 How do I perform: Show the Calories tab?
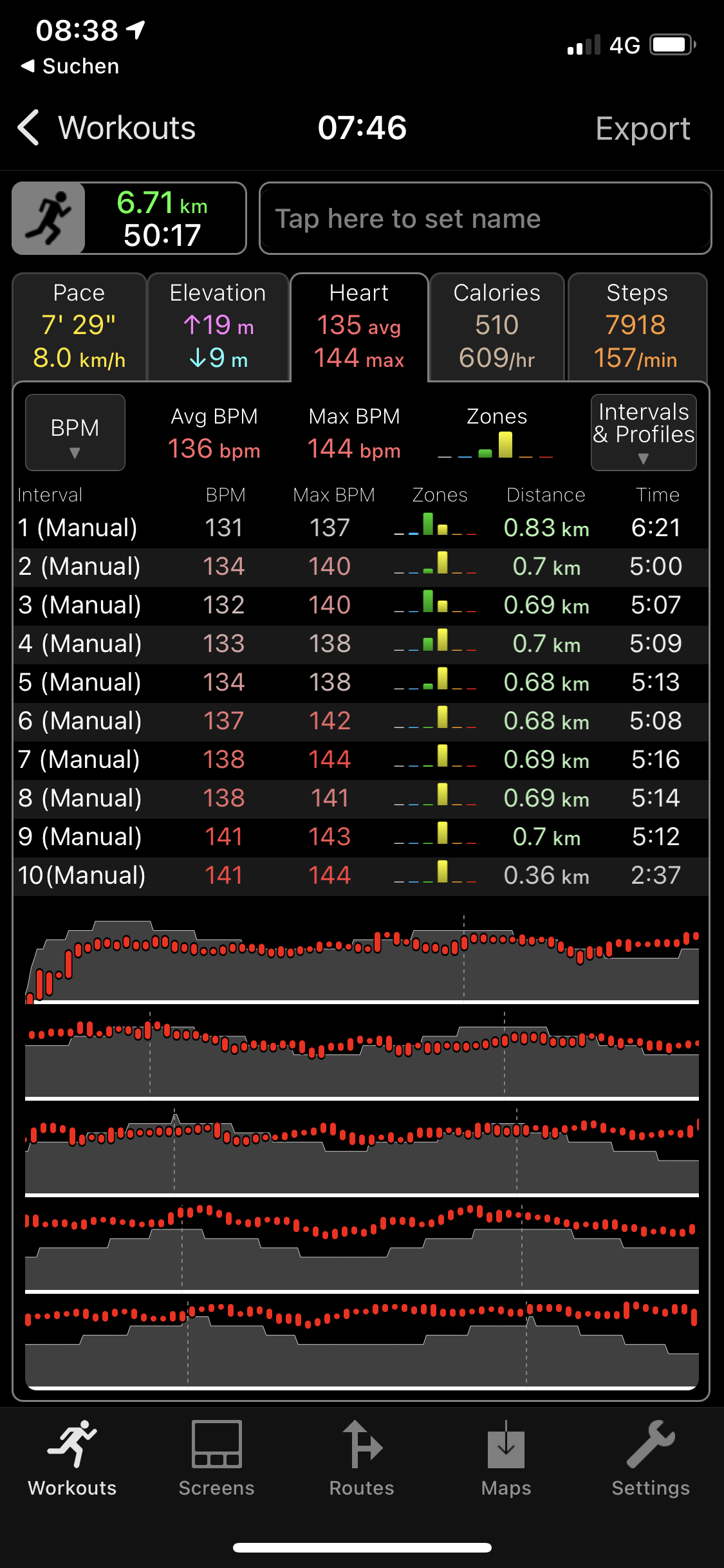497,327
